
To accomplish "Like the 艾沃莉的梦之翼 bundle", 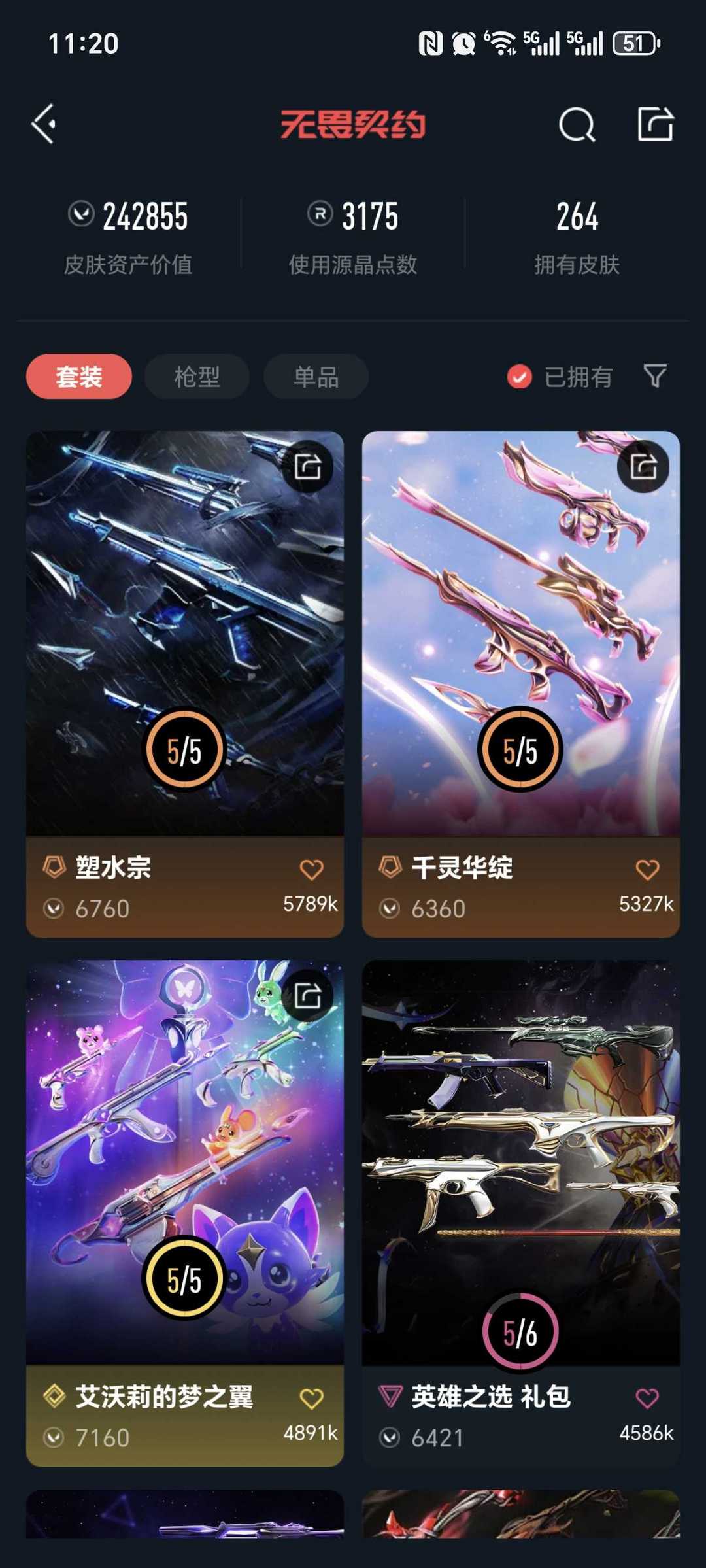I will pos(311,1399).
